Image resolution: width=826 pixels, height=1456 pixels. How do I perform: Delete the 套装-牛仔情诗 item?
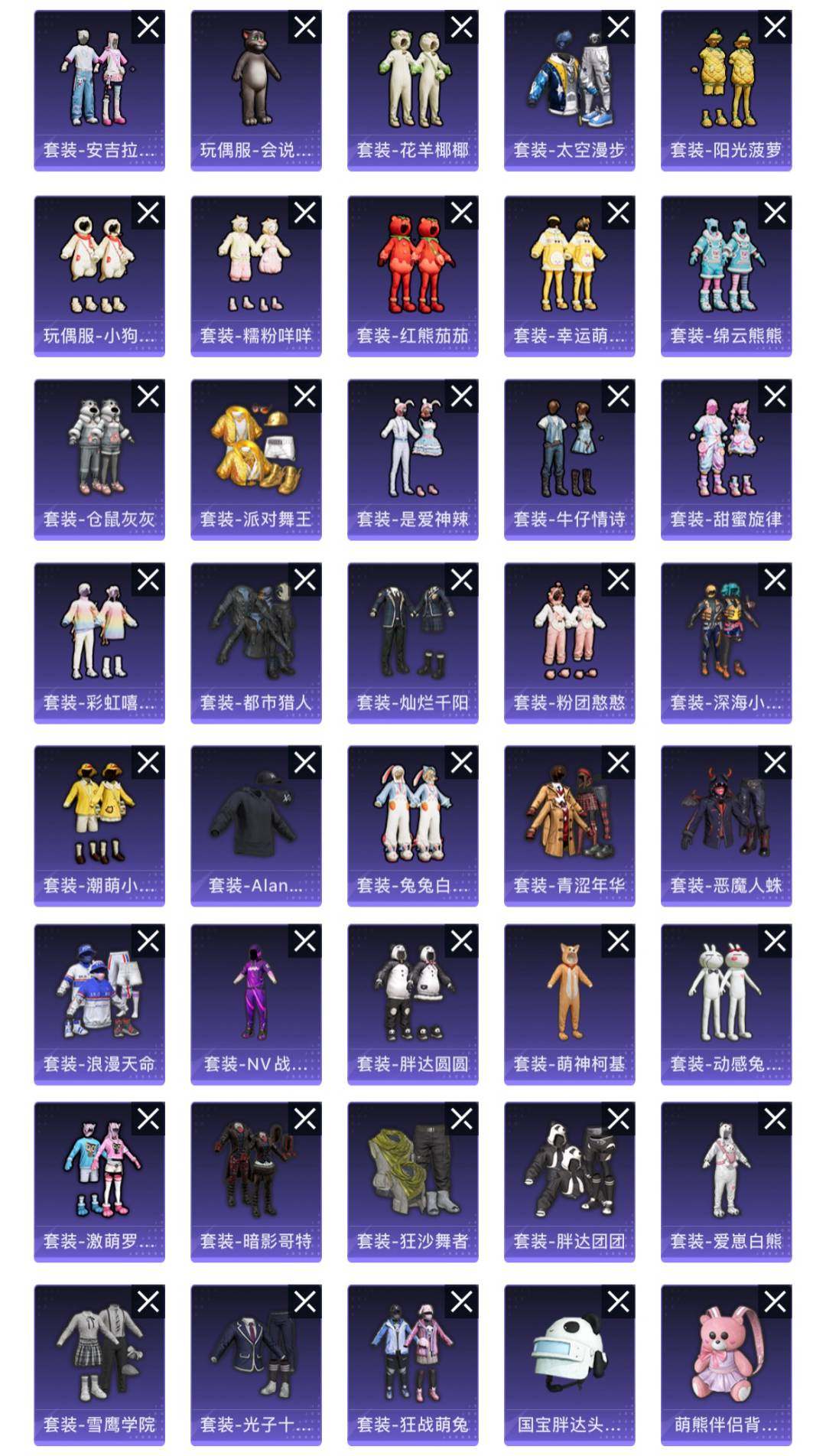click(618, 396)
